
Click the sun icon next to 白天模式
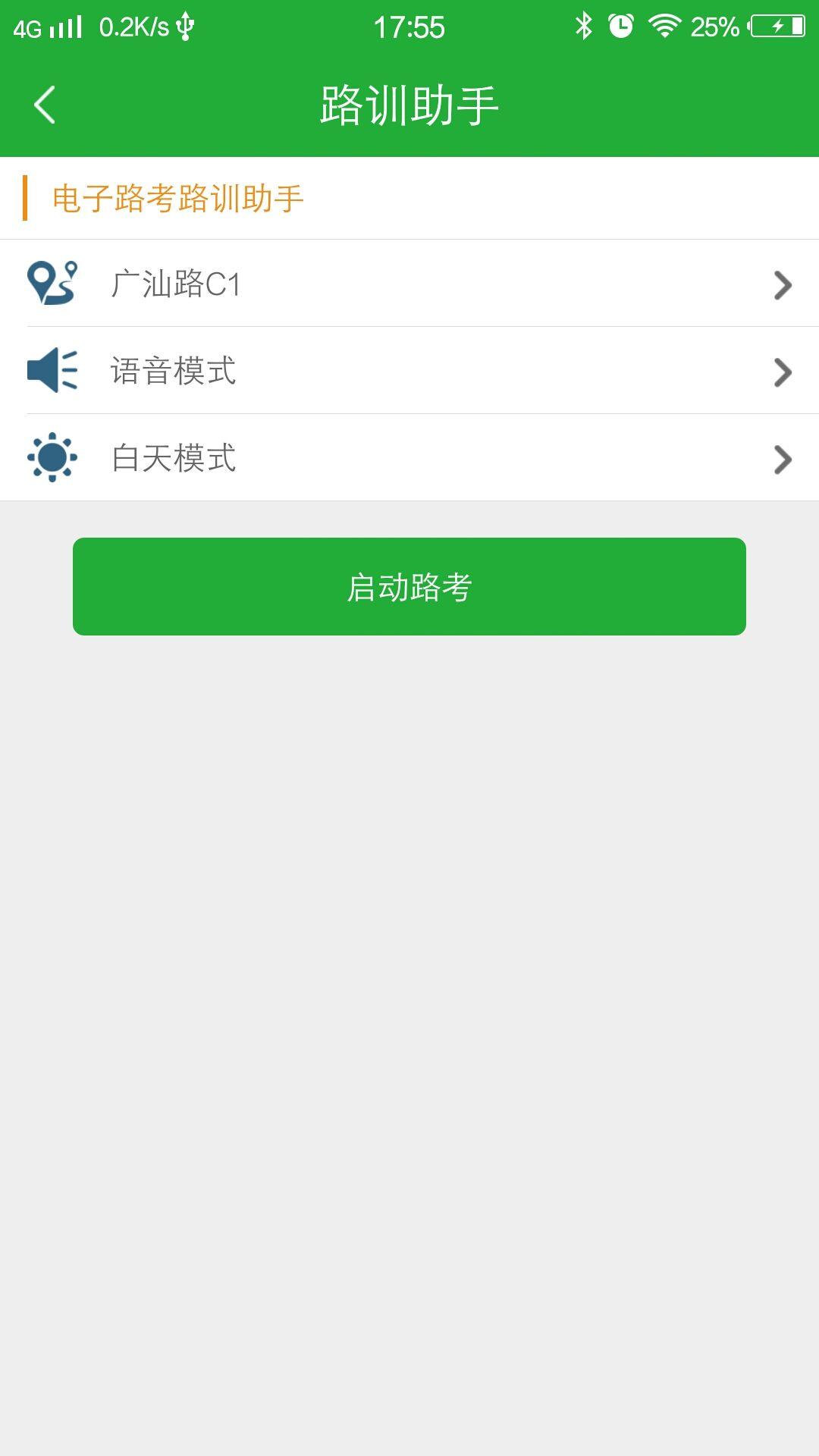pos(52,457)
